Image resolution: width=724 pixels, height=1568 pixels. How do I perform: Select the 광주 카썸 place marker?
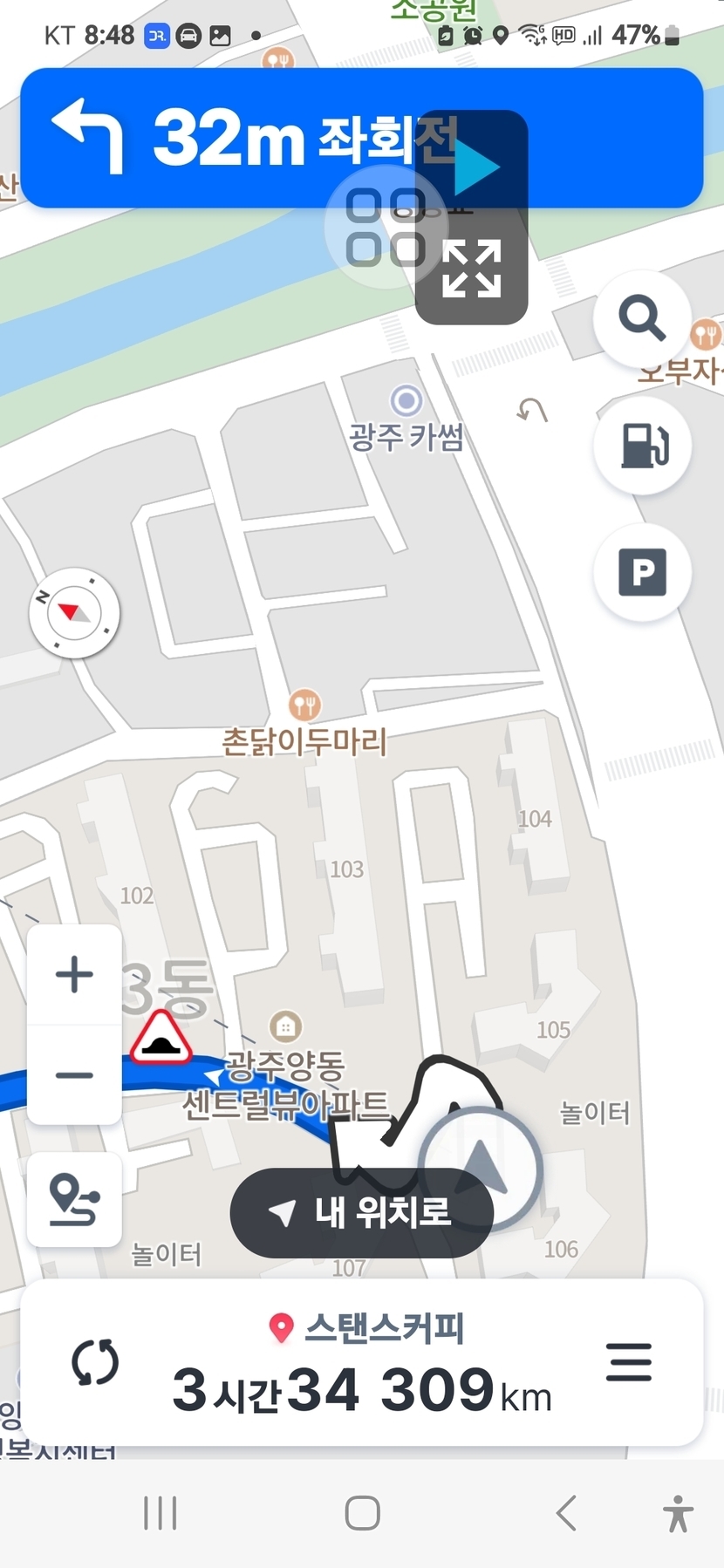pyautogui.click(x=406, y=401)
